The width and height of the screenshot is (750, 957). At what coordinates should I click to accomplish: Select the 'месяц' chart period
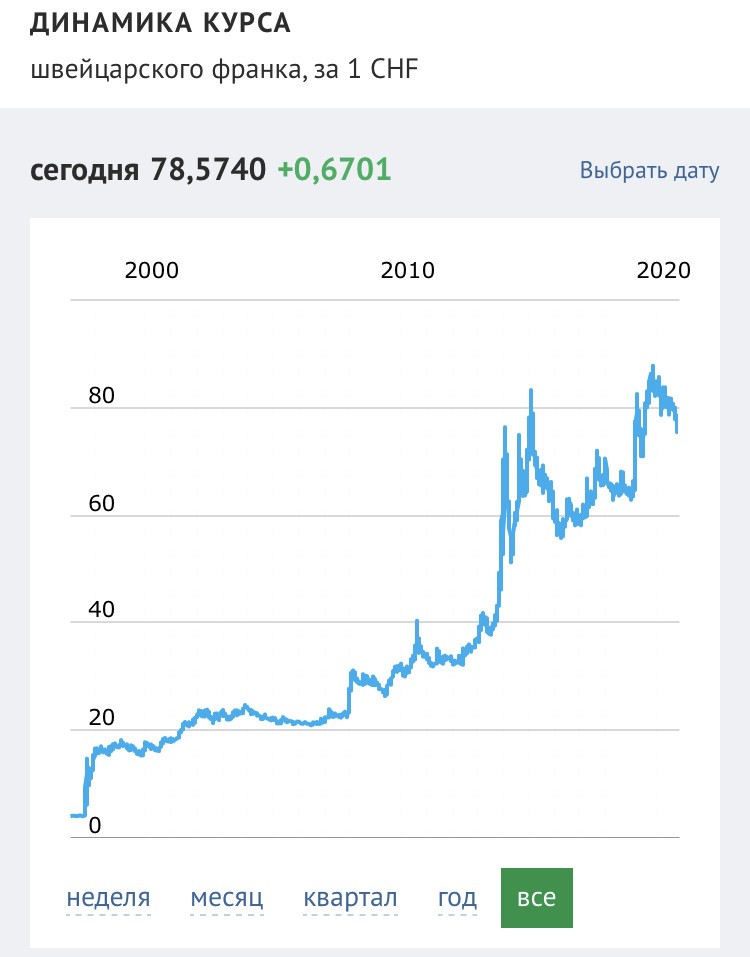tap(227, 898)
